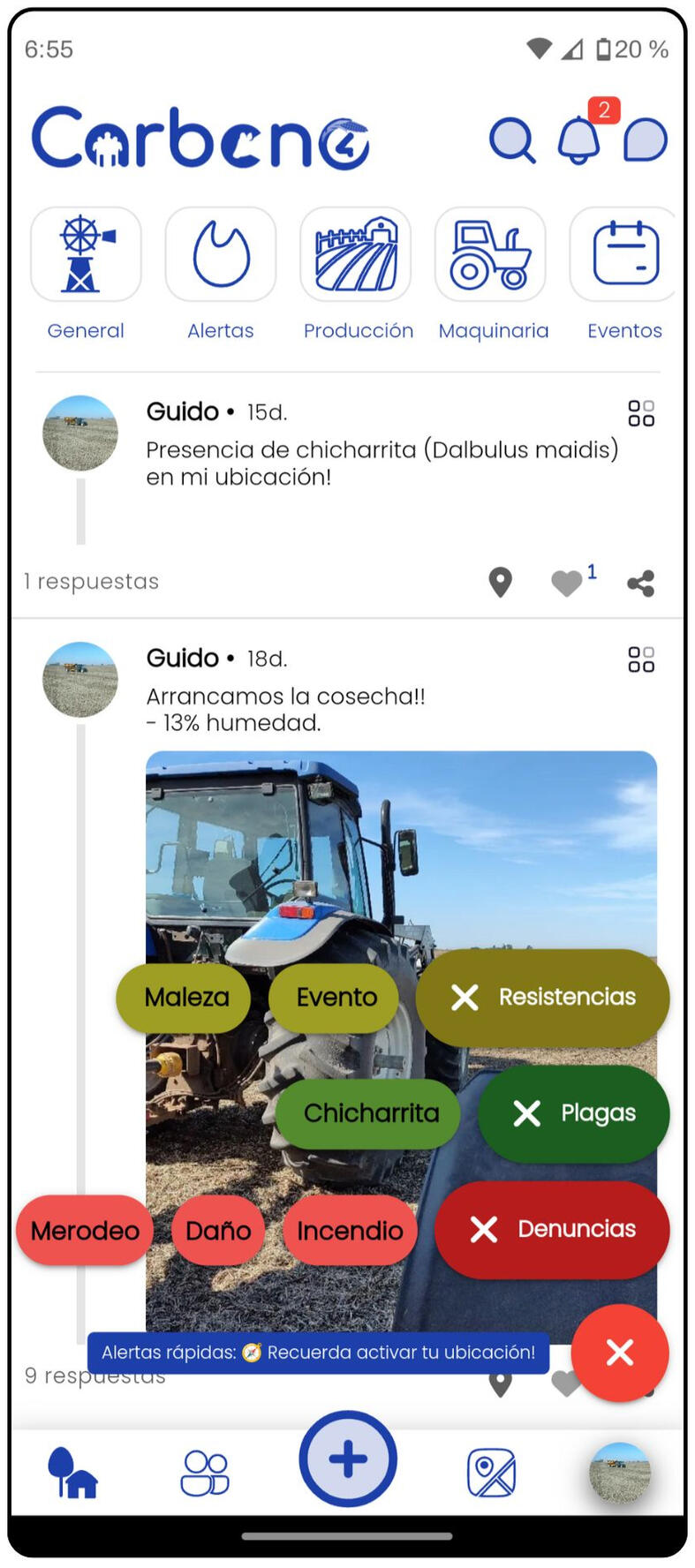Screen dimensions: 695x1568
Task: Switch to the Alertas category
Action: pos(221,255)
